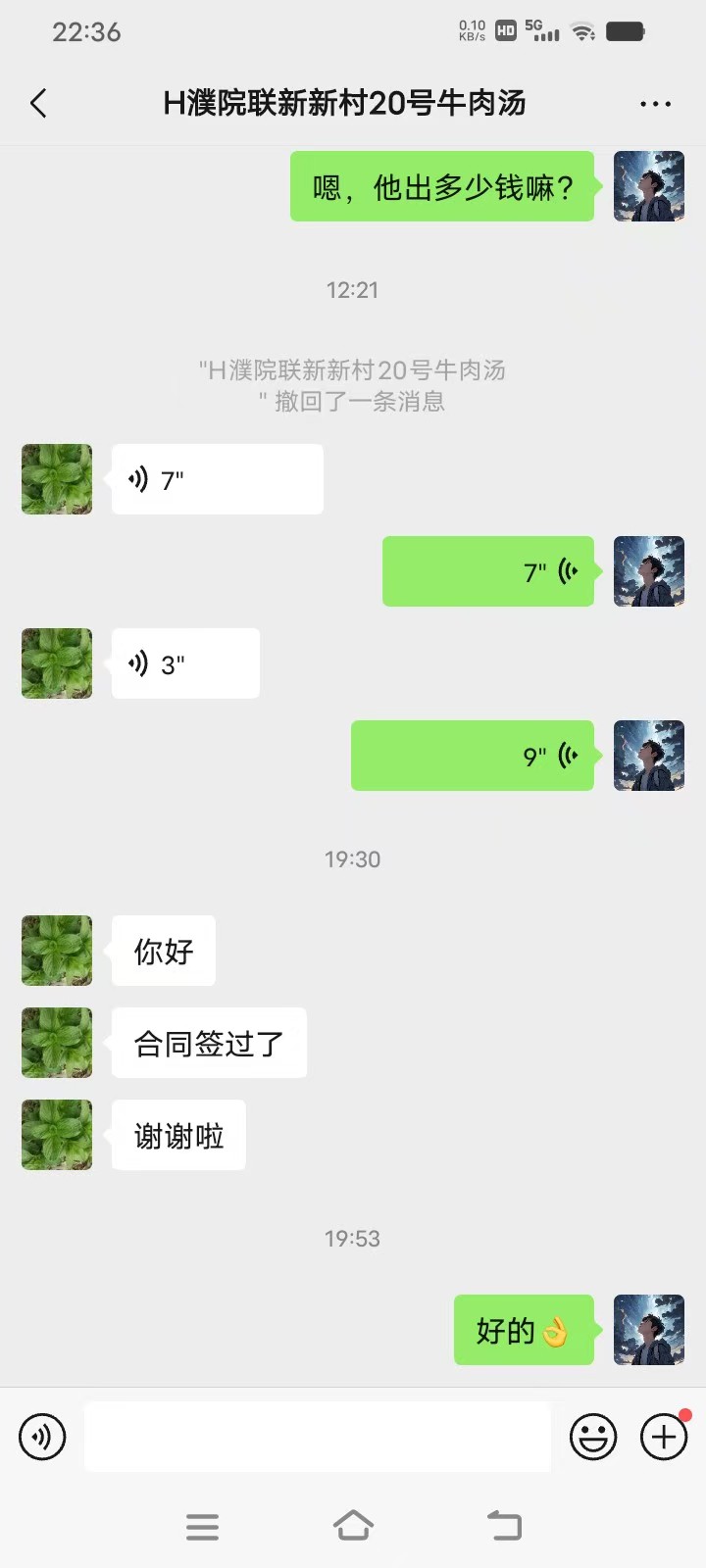Tap the back arrow to leave the chat
Image resolution: width=706 pixels, height=1568 pixels.
click(37, 102)
